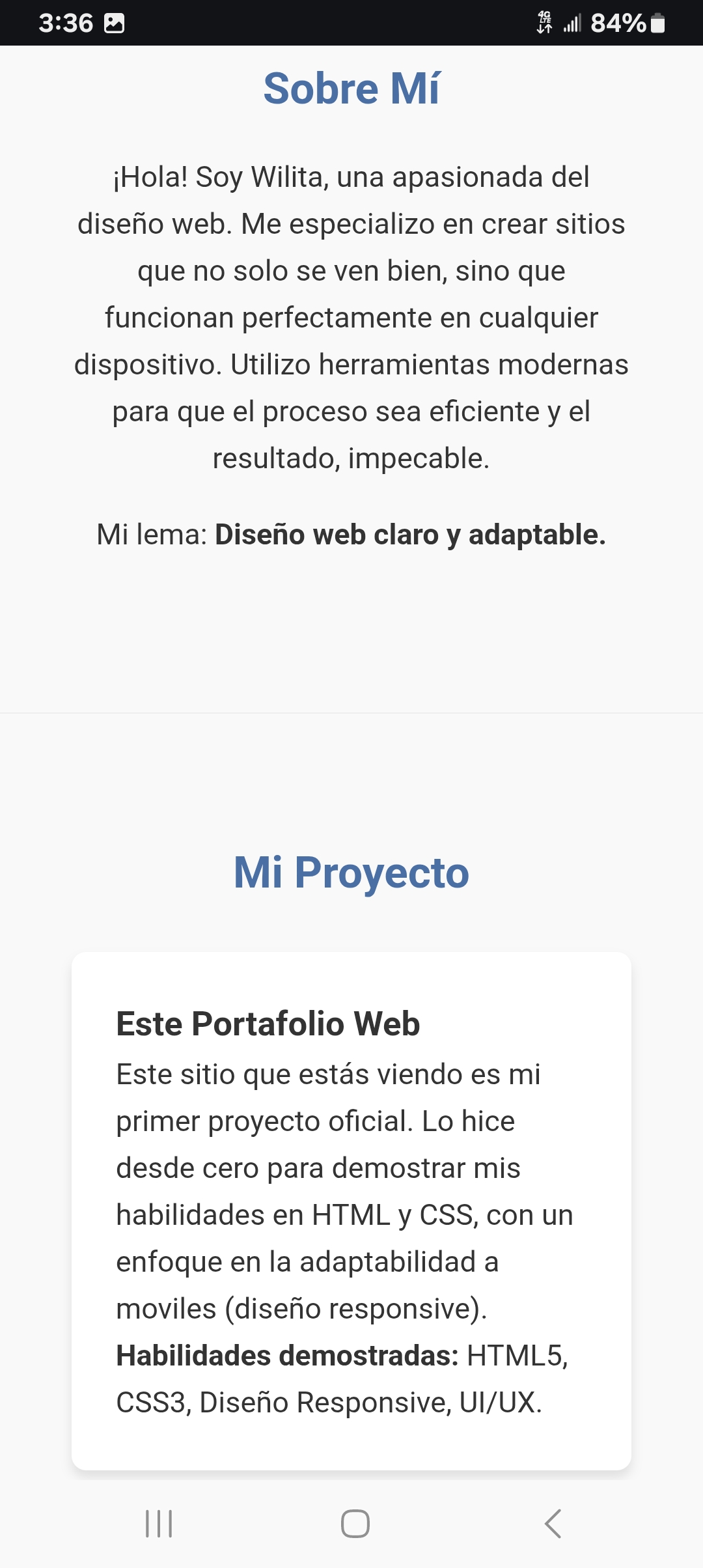Open the recent apps view
Viewport: 703px width, 1568px height.
tap(159, 1524)
